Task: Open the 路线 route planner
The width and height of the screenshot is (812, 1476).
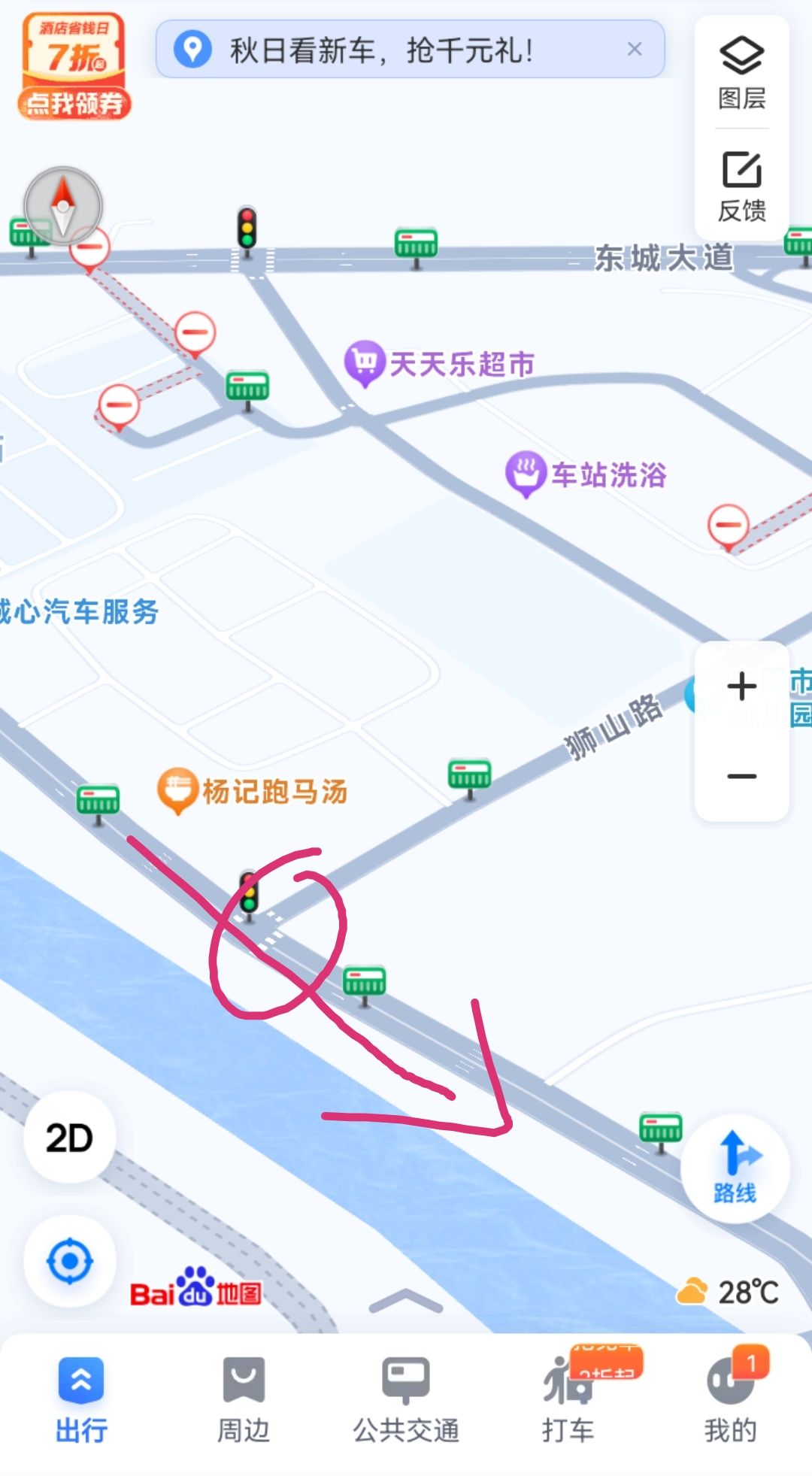Action: click(735, 1168)
